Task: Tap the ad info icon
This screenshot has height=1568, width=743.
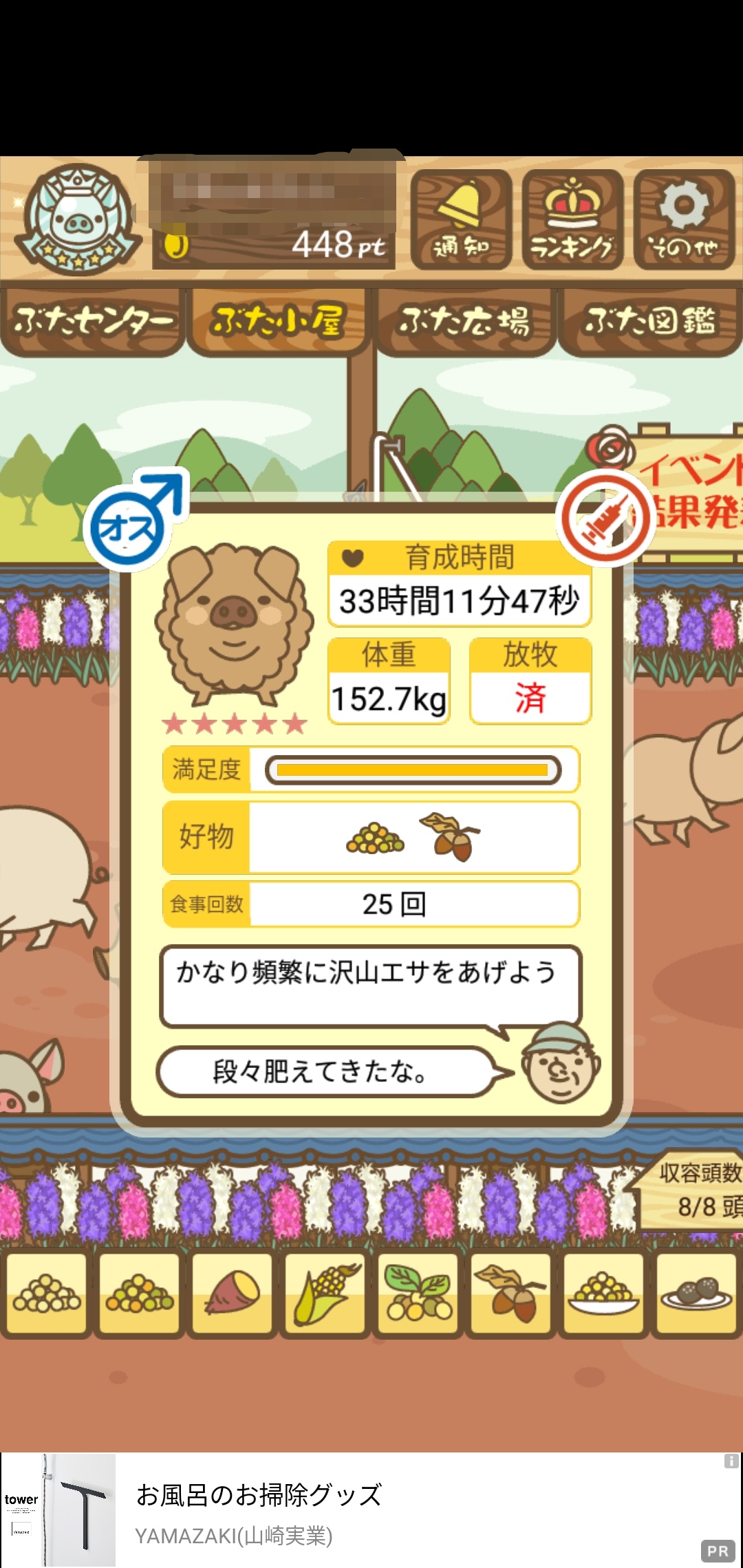Action: click(x=731, y=1461)
